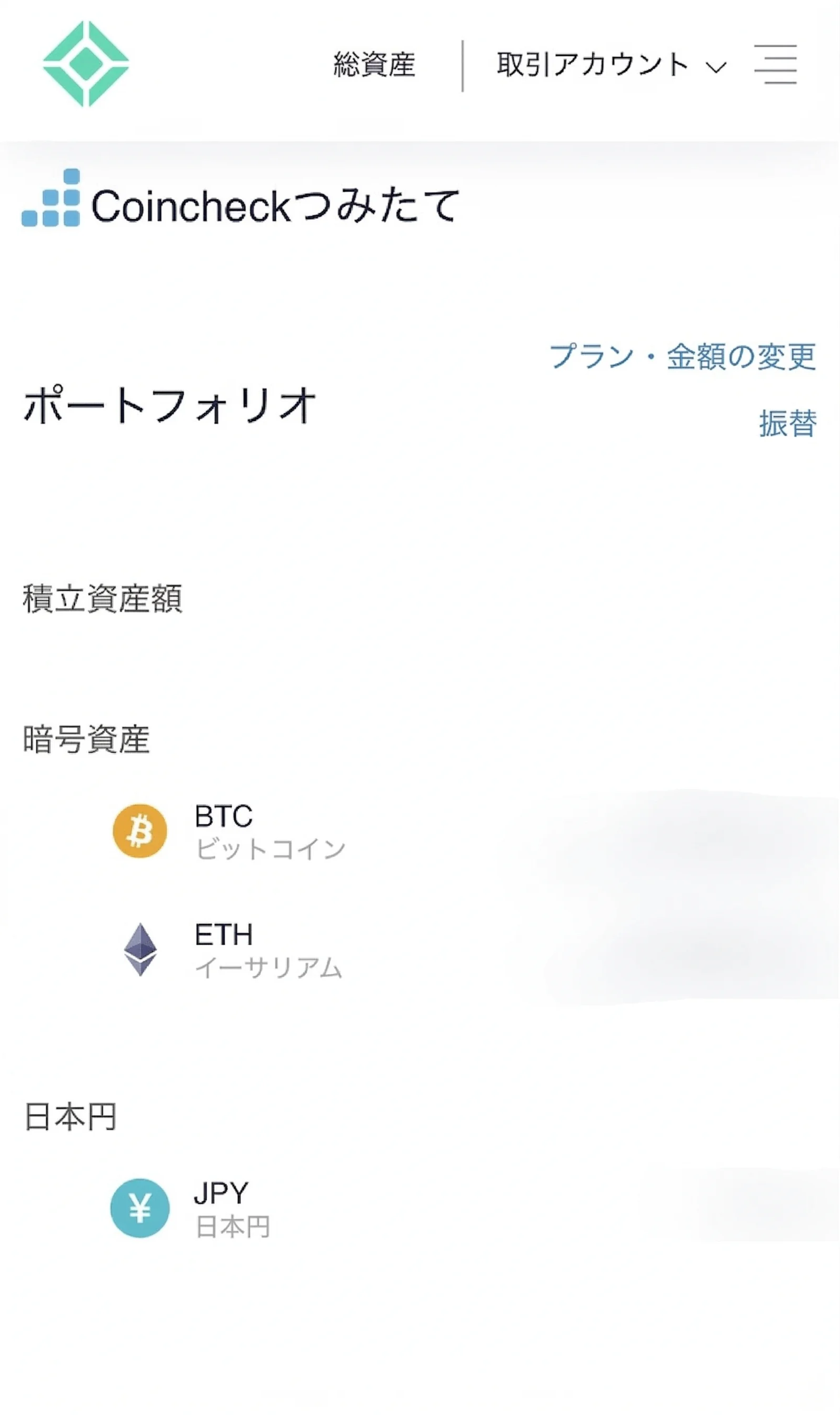The width and height of the screenshot is (840, 1415).
Task: Expand the 取引アカウント dropdown chevron
Action: [x=715, y=66]
